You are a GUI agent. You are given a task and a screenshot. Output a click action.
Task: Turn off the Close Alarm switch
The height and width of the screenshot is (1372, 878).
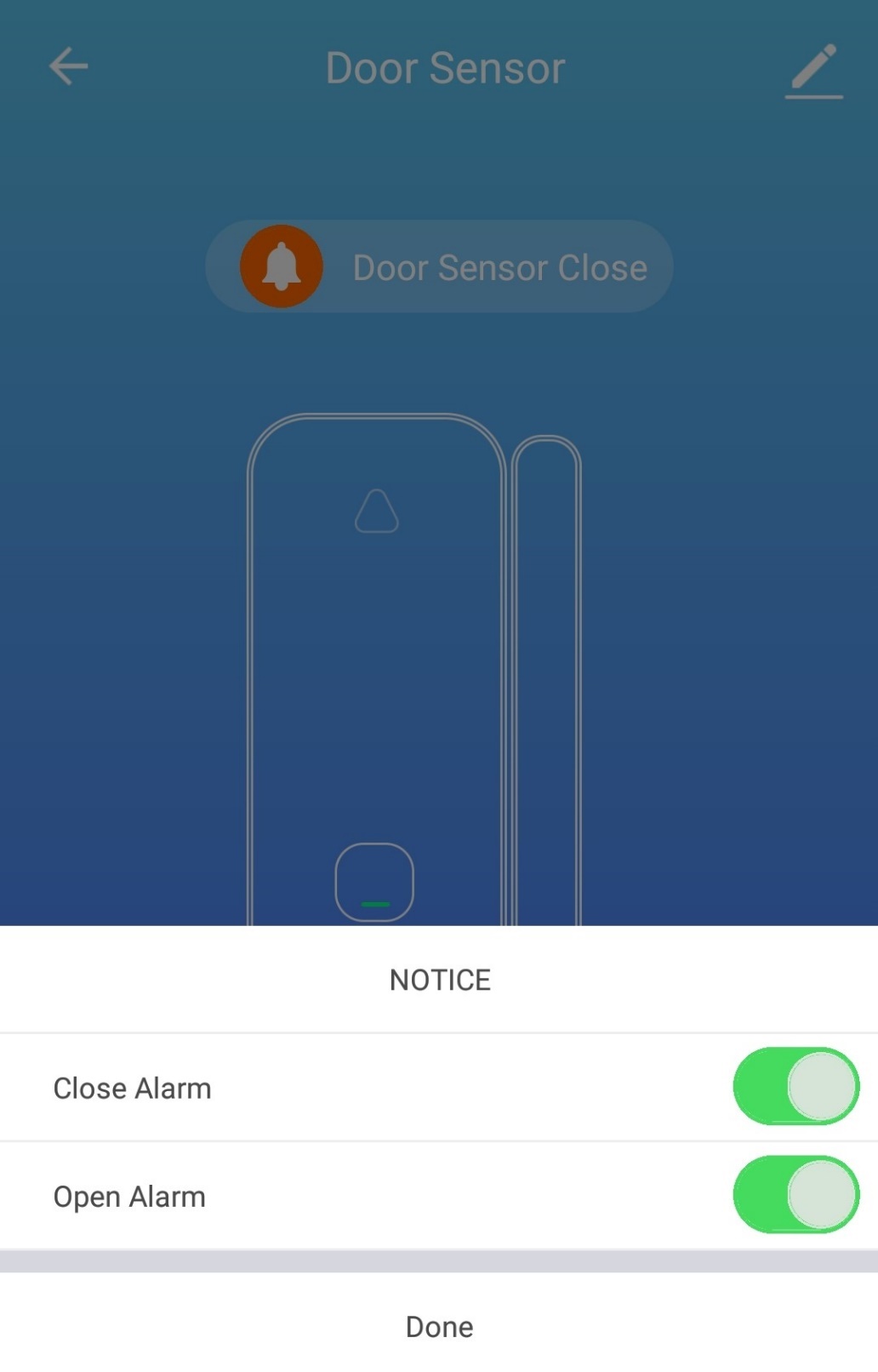click(795, 1086)
